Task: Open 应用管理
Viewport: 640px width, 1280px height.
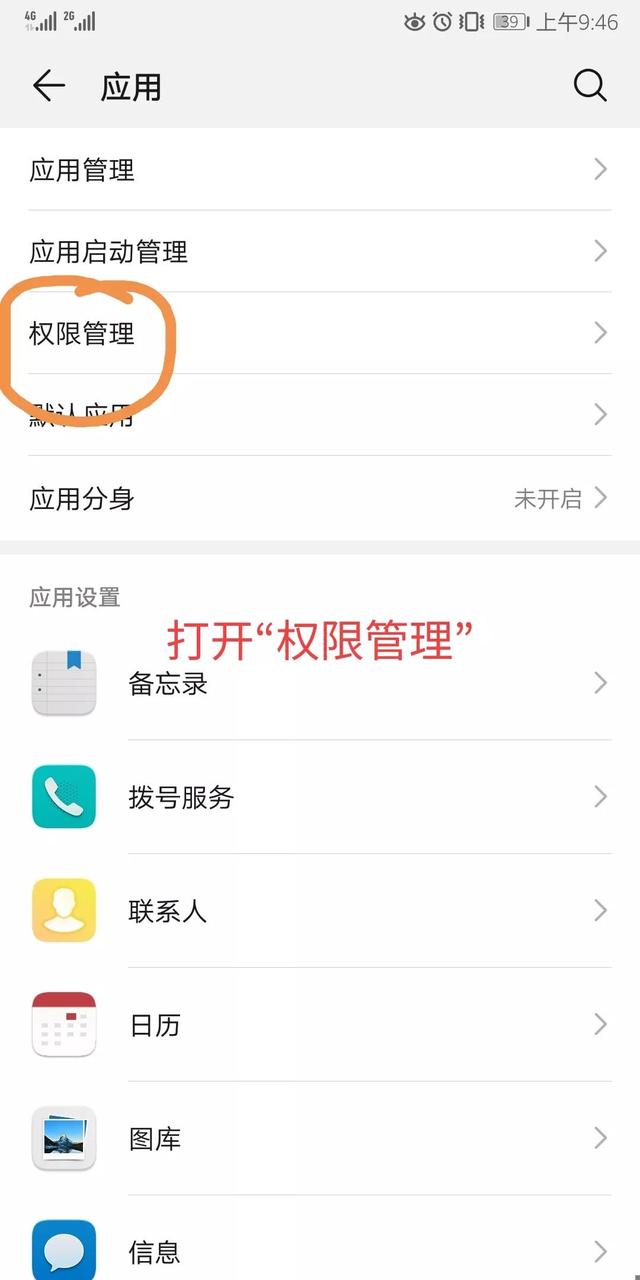Action: [x=320, y=170]
